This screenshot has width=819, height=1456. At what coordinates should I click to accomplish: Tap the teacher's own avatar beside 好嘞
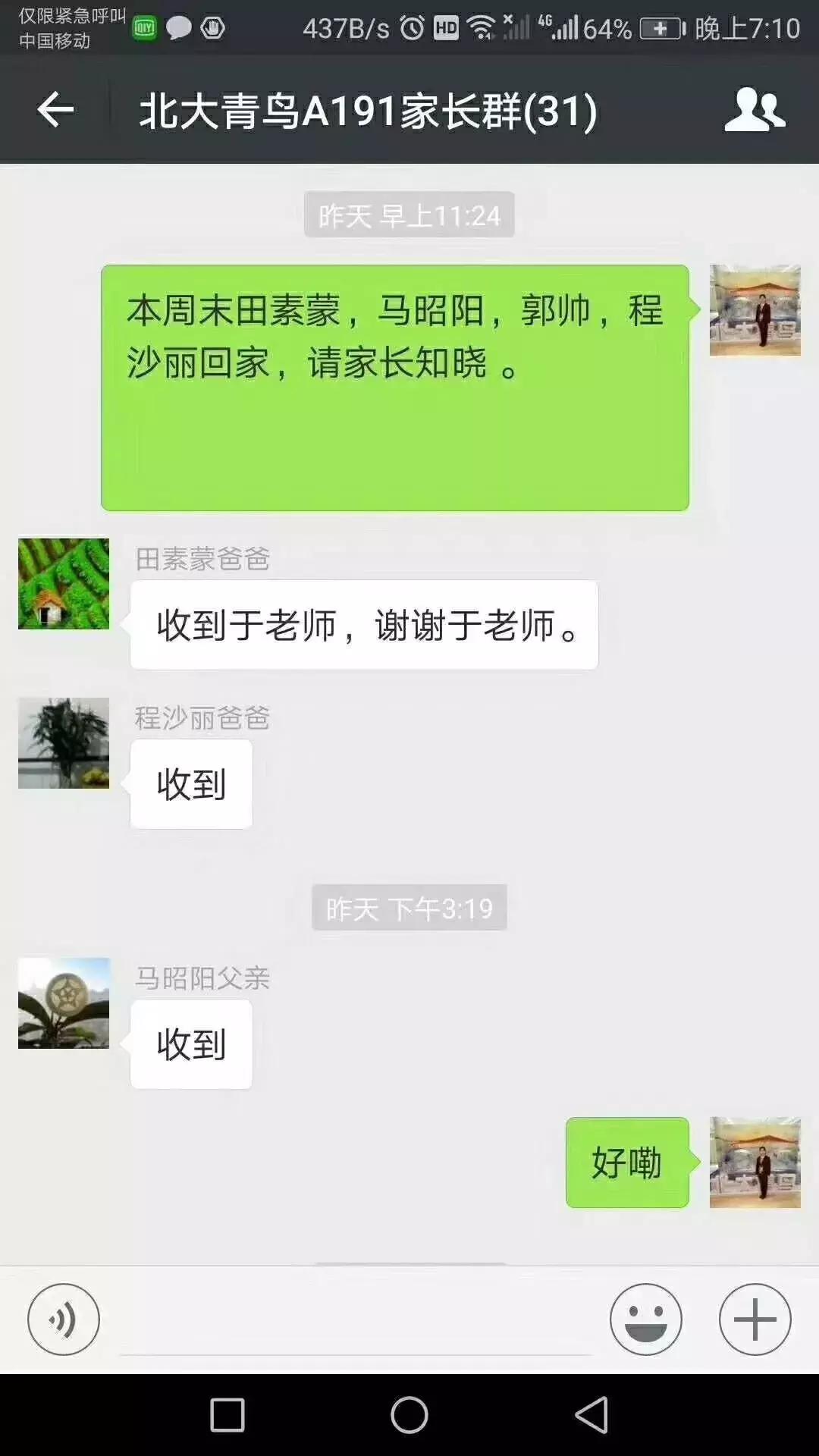pyautogui.click(x=758, y=1164)
